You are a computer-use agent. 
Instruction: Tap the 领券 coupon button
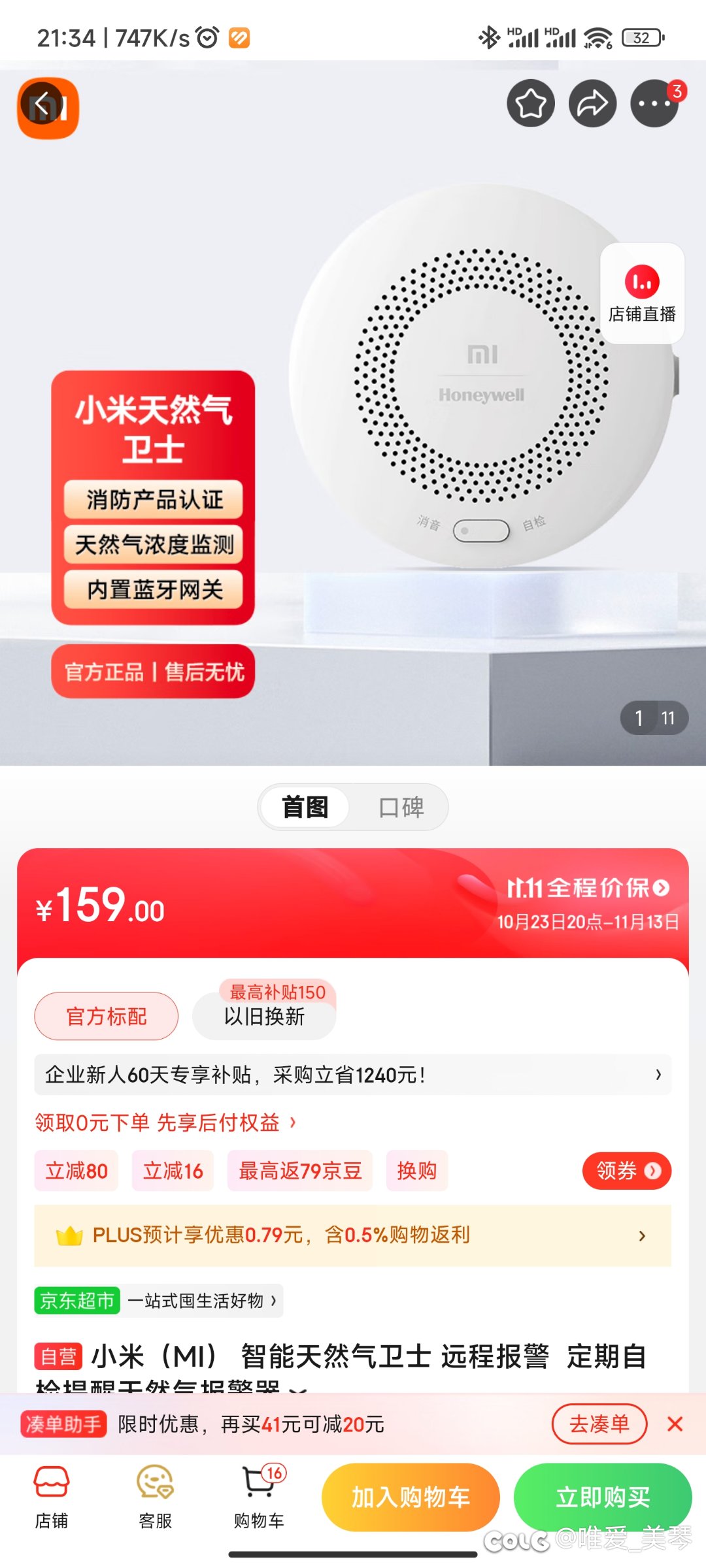coord(626,1170)
